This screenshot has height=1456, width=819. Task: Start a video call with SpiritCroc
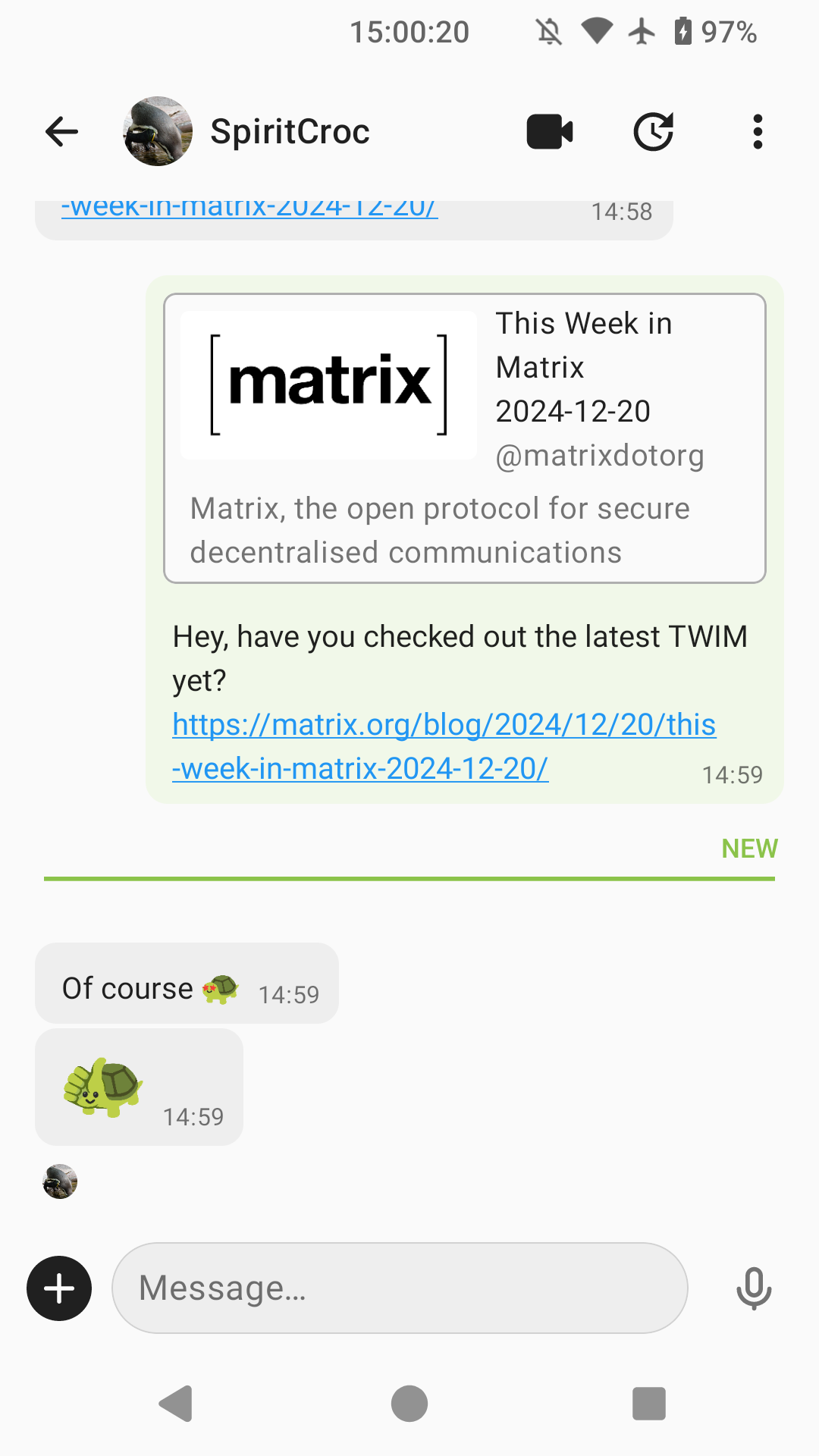tap(550, 132)
